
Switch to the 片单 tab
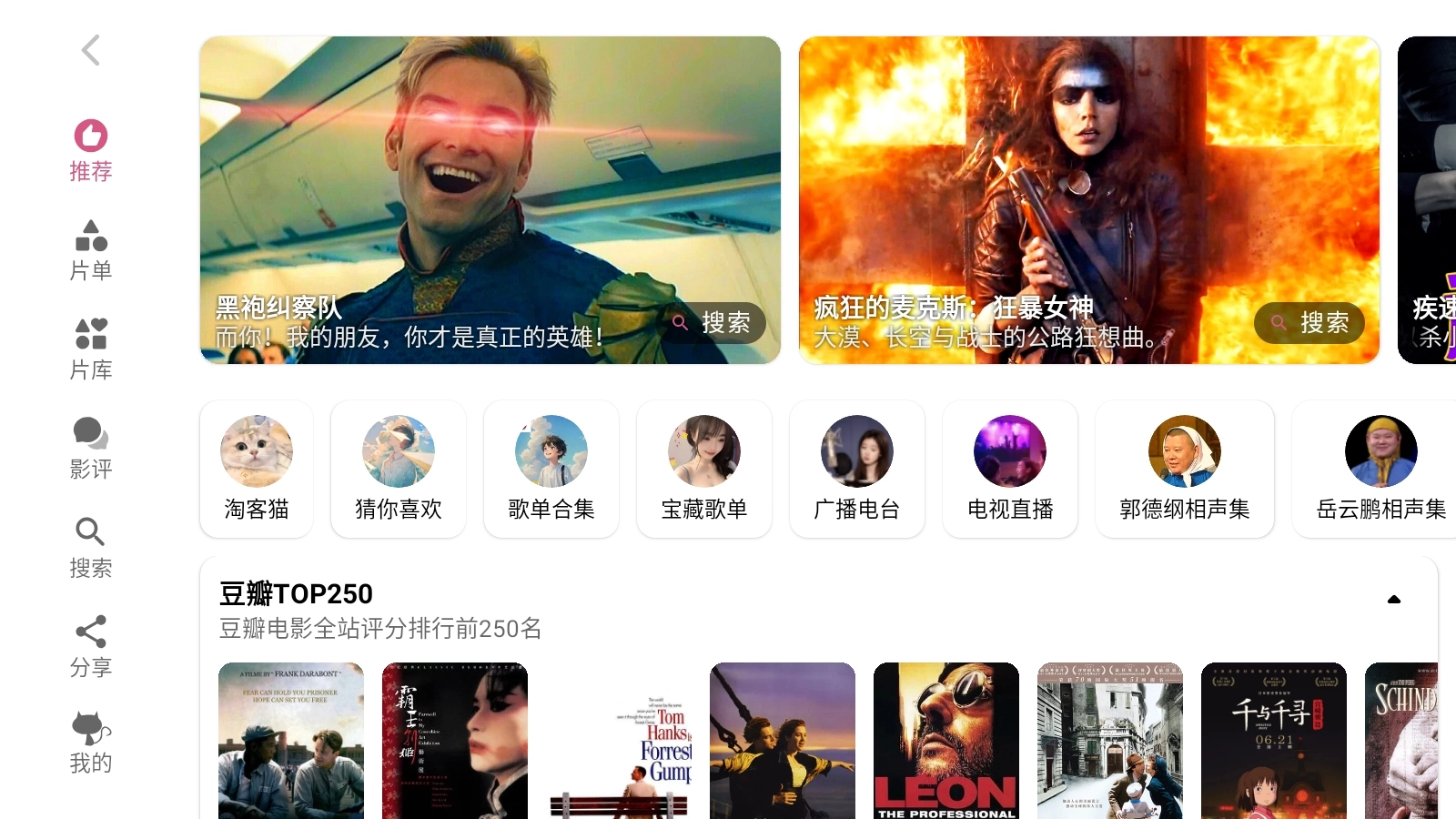(90, 250)
